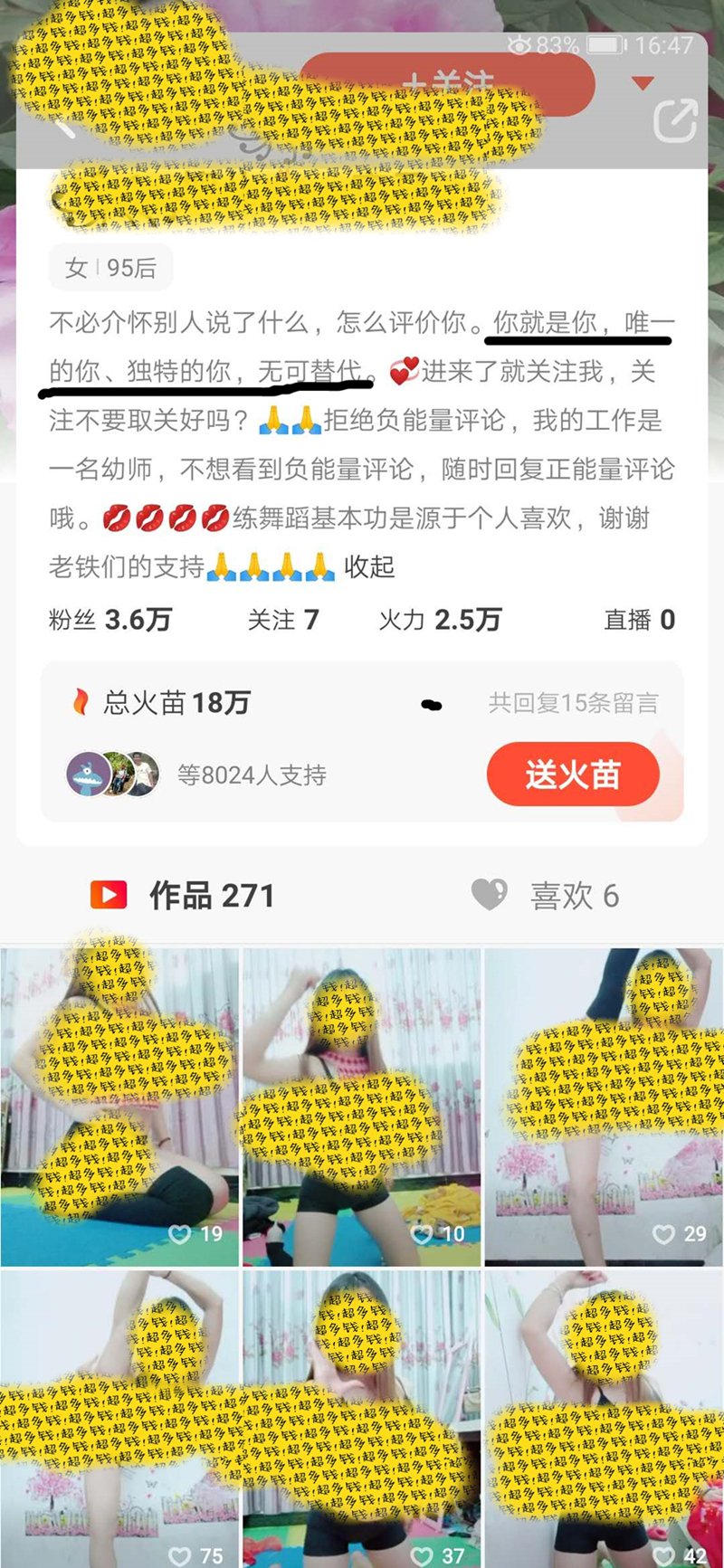
Task: Tap the 送火苗 button
Action: [573, 774]
